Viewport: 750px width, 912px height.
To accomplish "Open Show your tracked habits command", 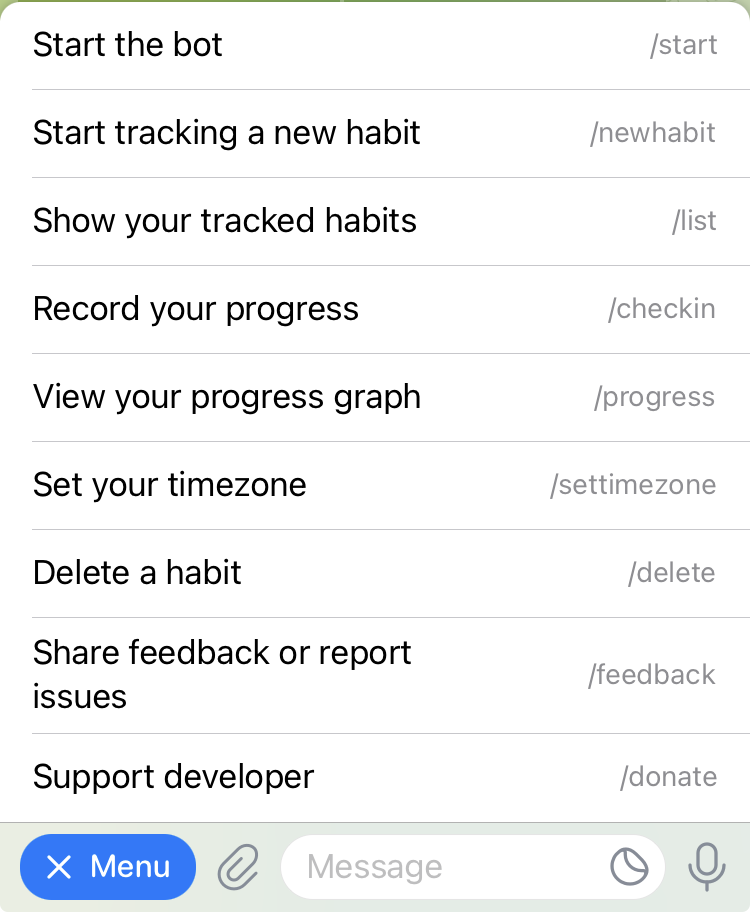I will pyautogui.click(x=375, y=221).
